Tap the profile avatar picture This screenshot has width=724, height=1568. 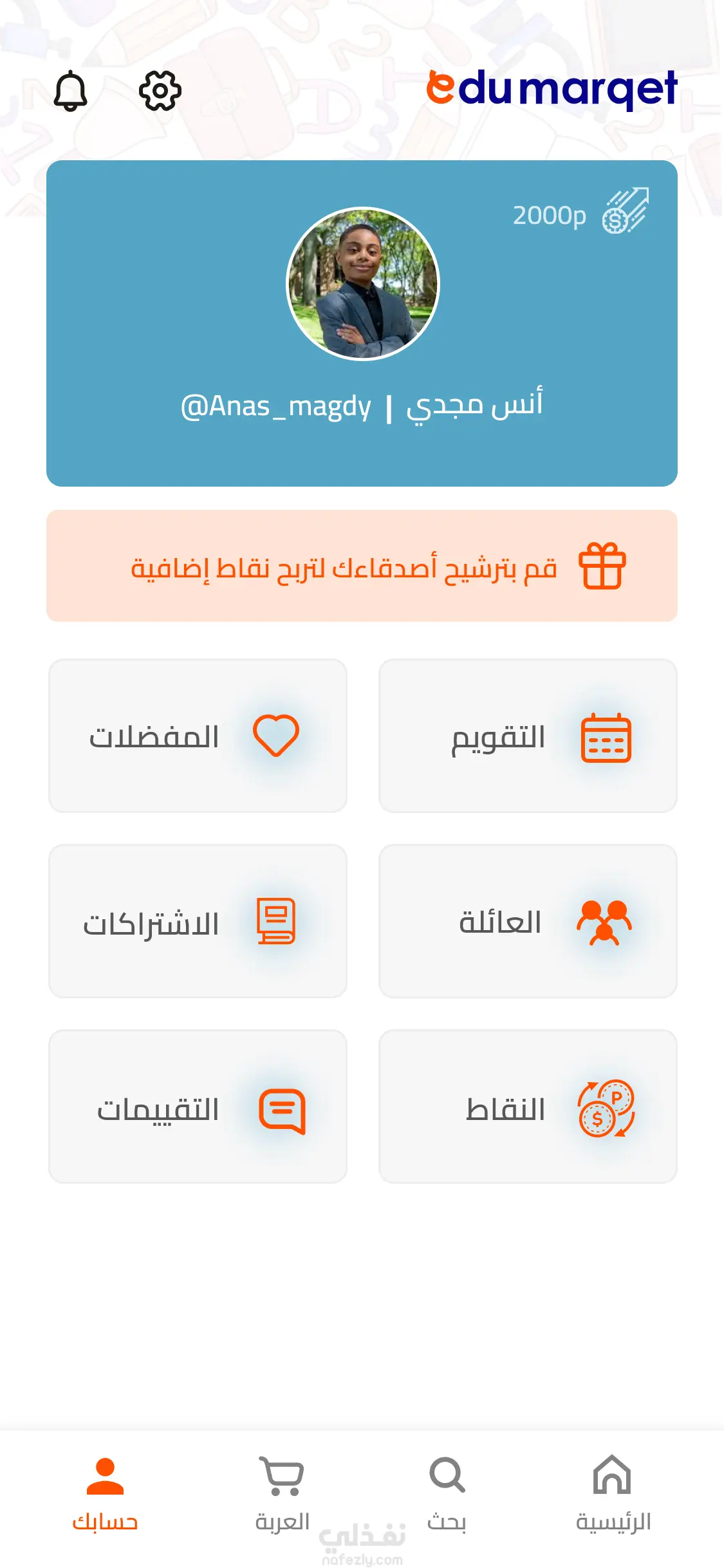362,283
